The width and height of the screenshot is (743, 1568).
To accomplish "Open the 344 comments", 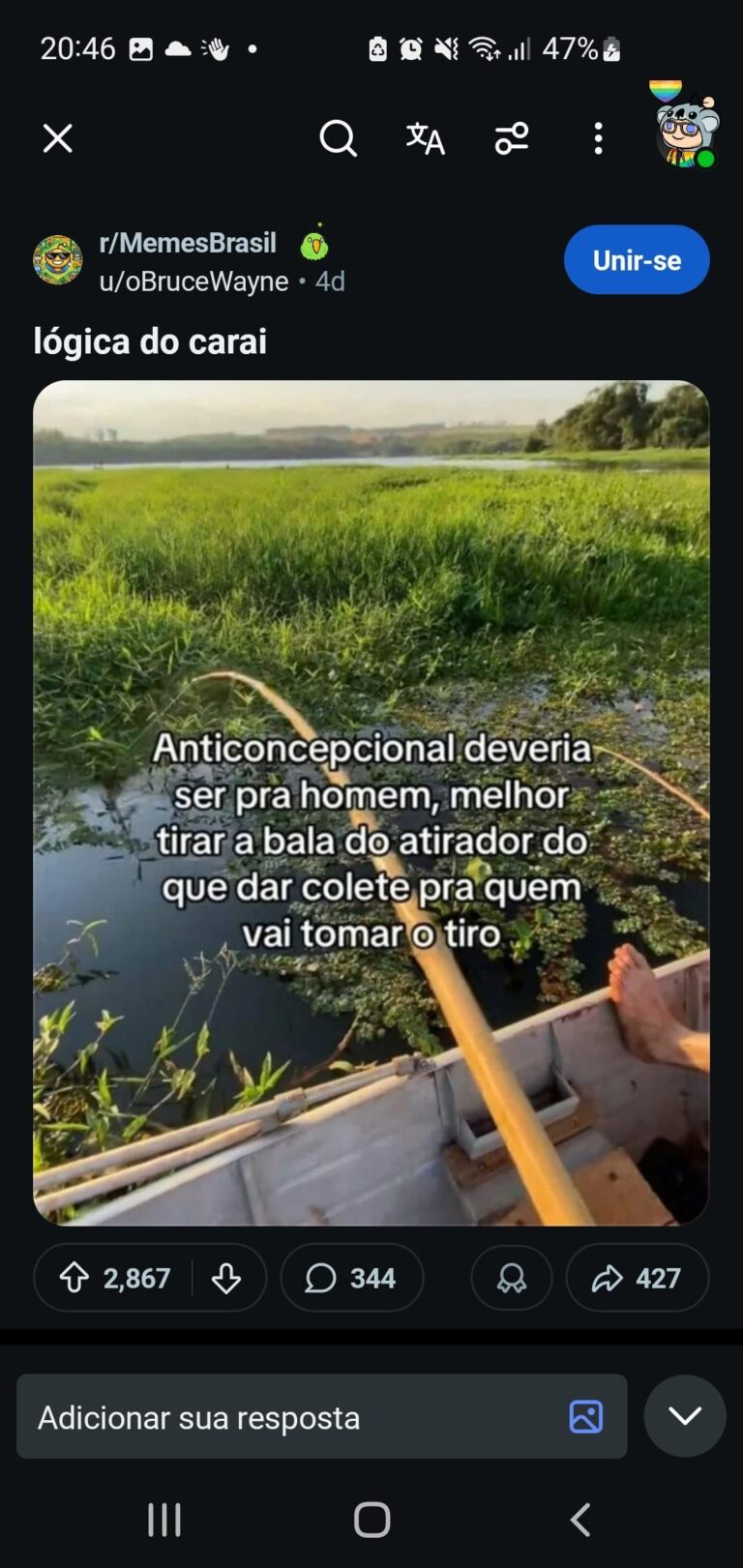I will coord(352,1278).
